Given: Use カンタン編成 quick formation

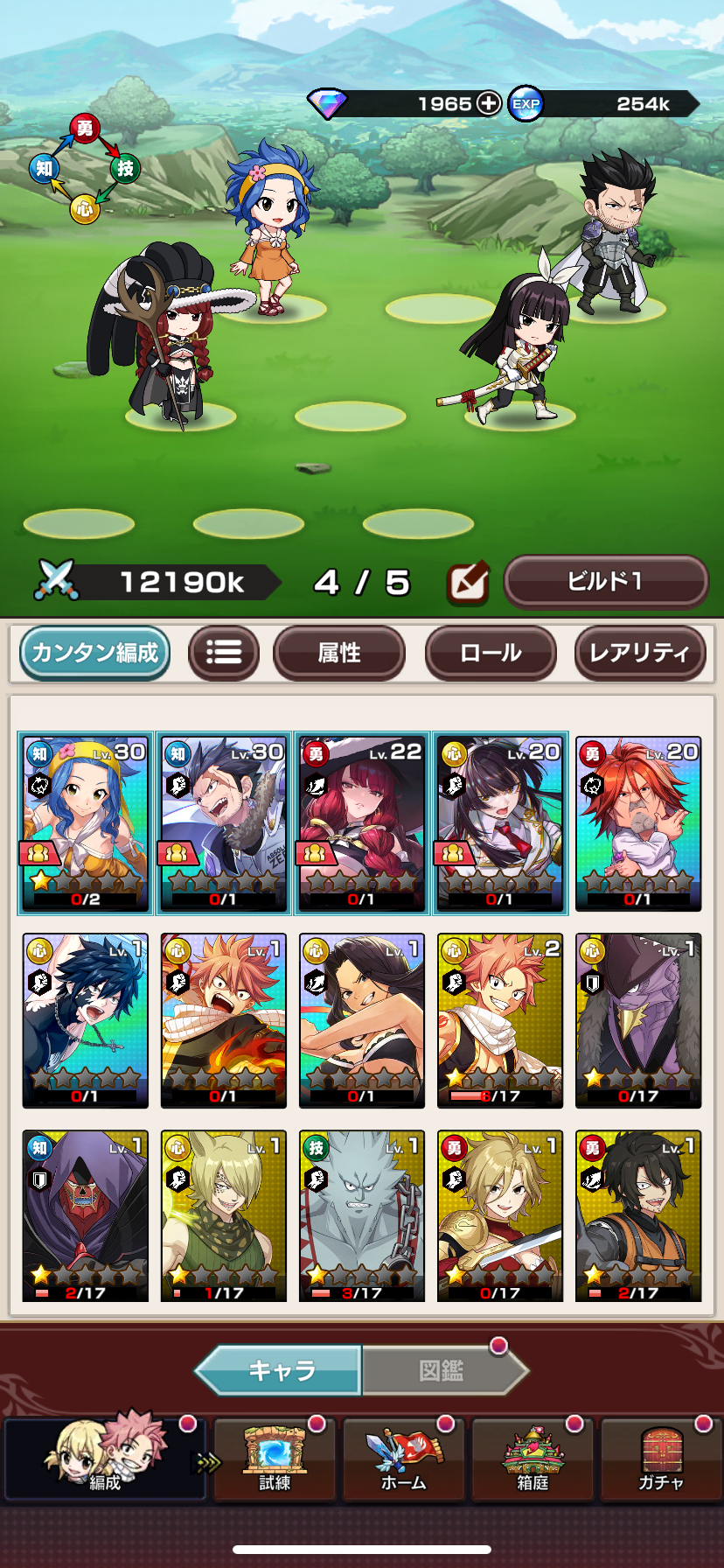Looking at the screenshot, I should pos(95,653).
